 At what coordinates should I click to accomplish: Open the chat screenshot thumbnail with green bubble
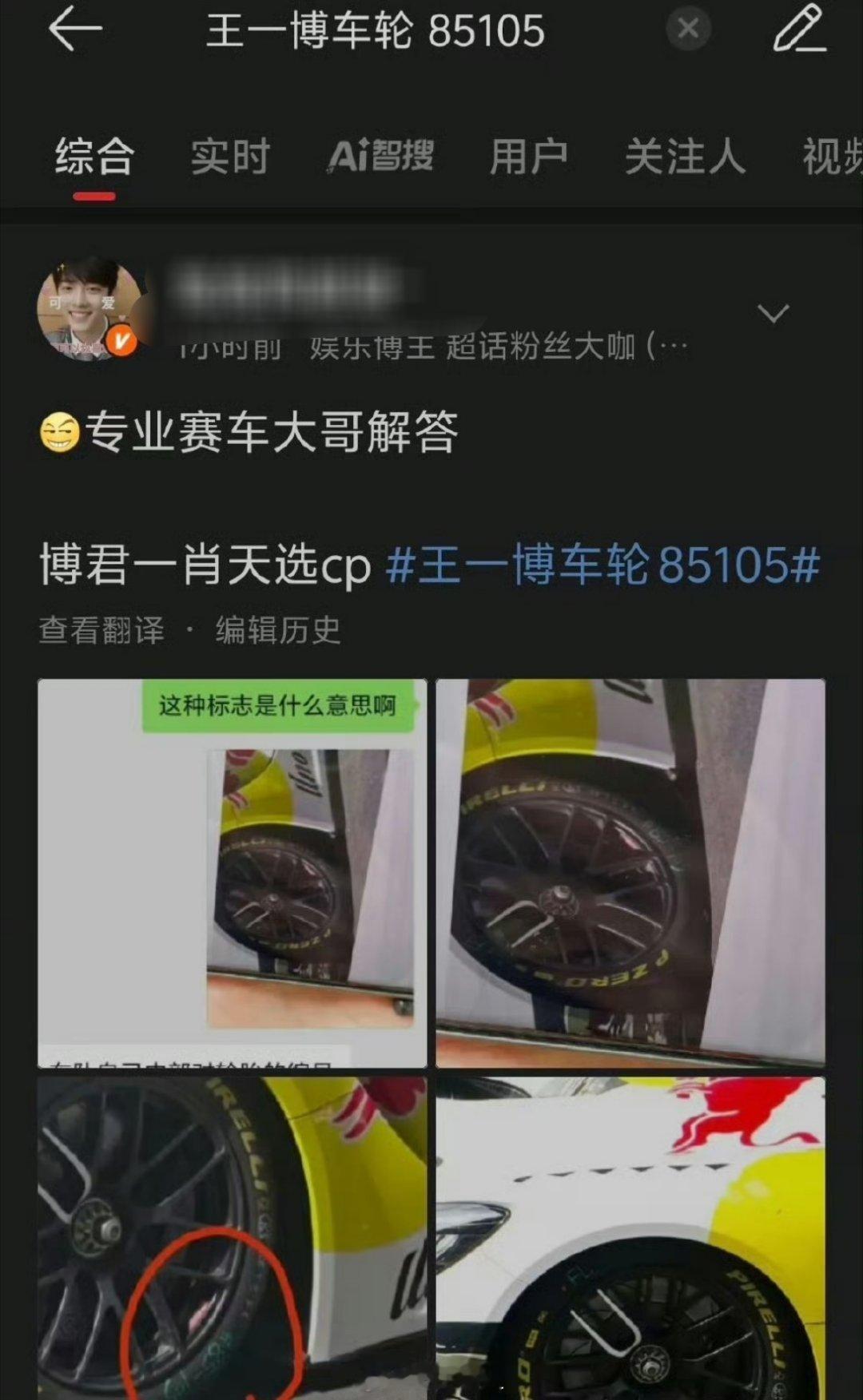[232, 871]
